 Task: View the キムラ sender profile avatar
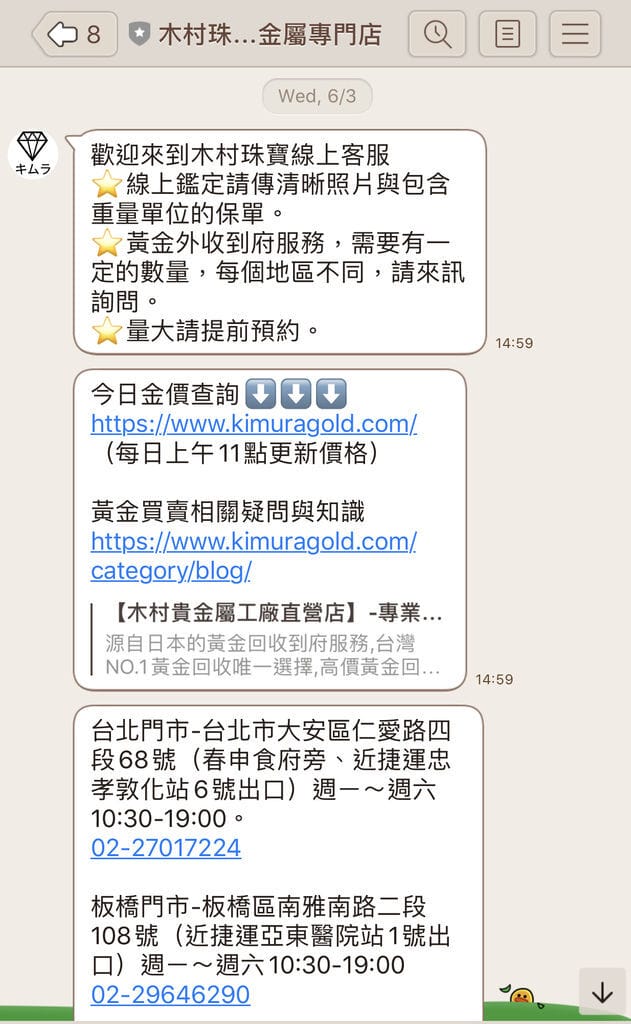(33, 153)
